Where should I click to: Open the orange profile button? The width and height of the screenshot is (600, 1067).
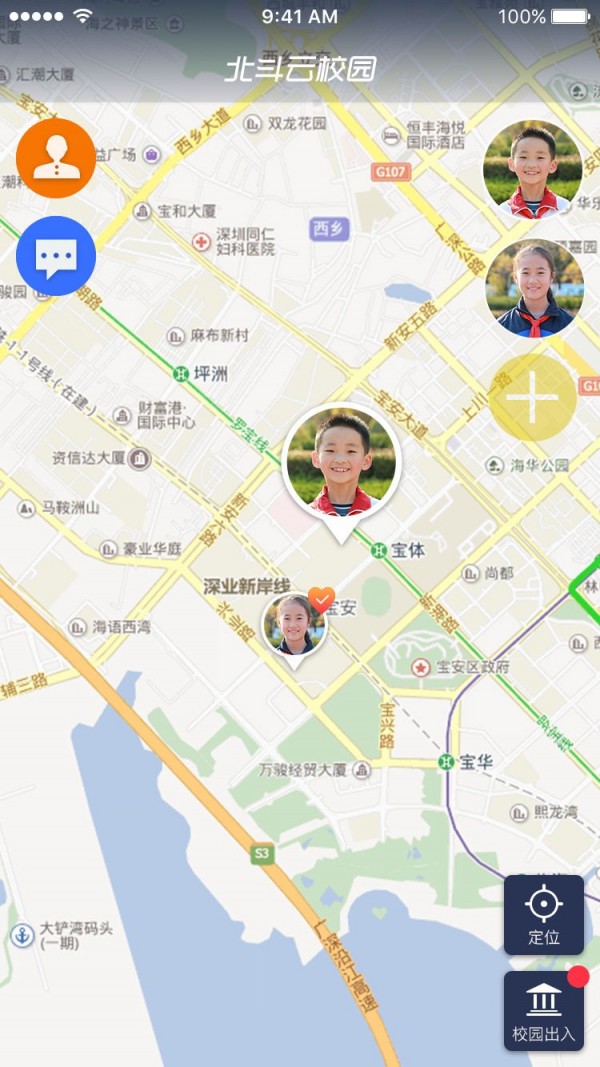56,158
